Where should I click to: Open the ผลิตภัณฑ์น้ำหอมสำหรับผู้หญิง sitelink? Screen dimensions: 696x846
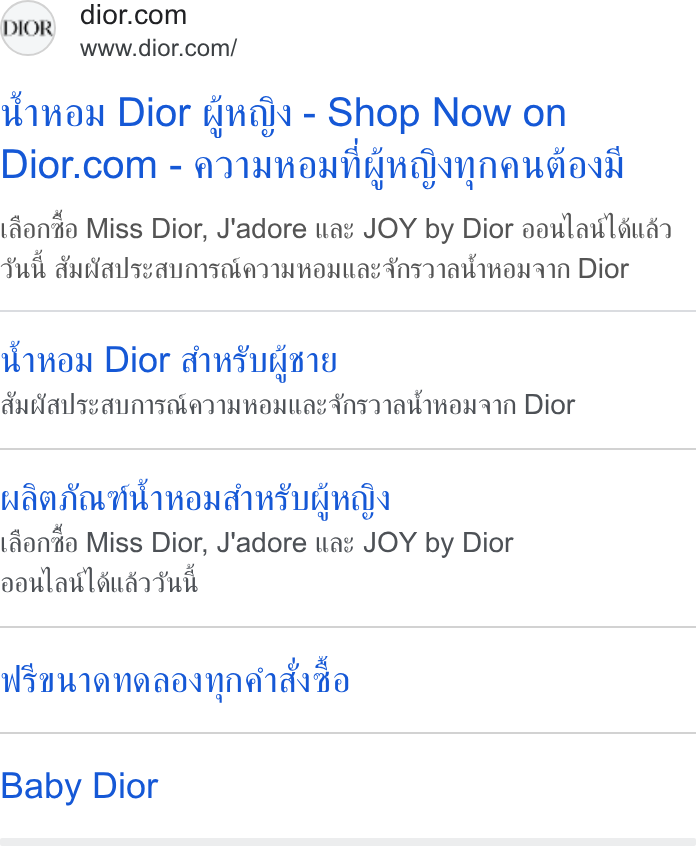195,499
